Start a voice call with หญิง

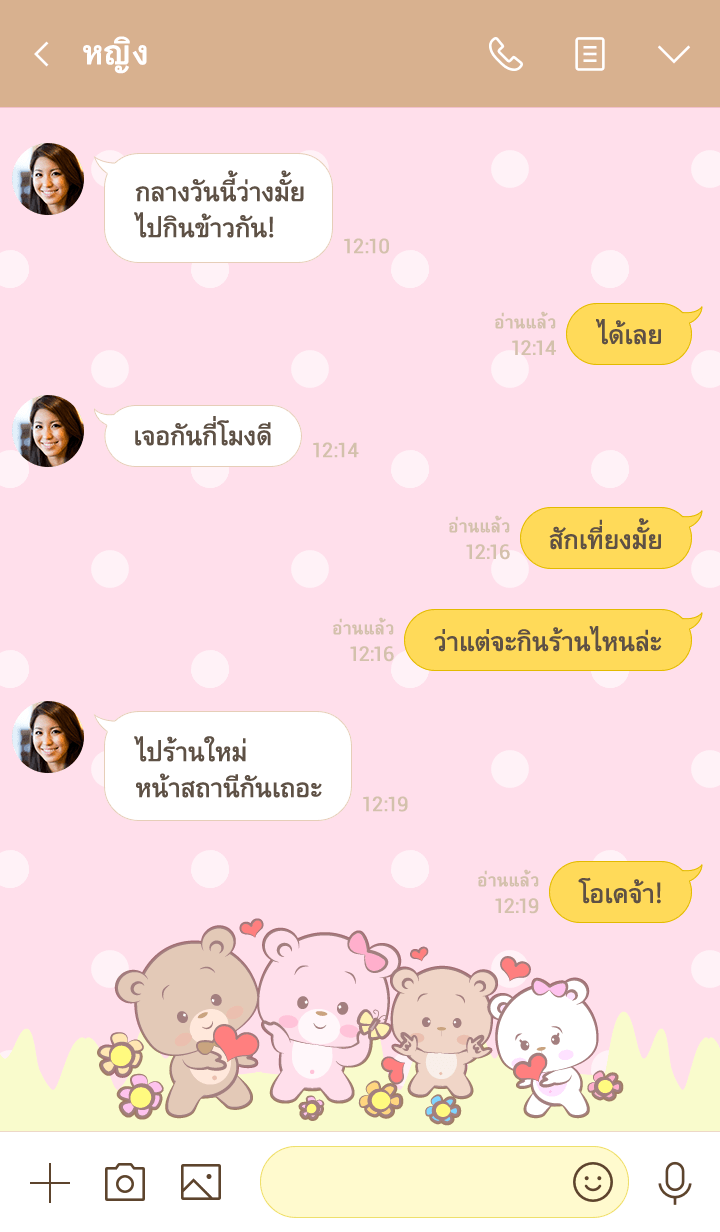pyautogui.click(x=505, y=54)
